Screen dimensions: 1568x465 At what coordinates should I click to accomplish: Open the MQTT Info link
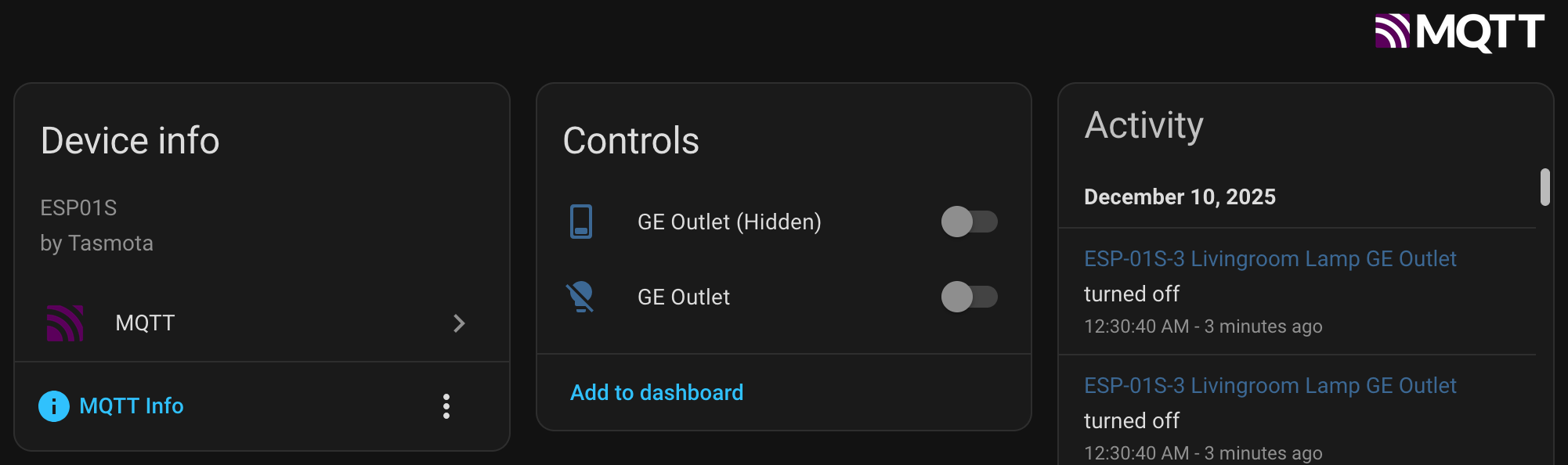pos(131,406)
